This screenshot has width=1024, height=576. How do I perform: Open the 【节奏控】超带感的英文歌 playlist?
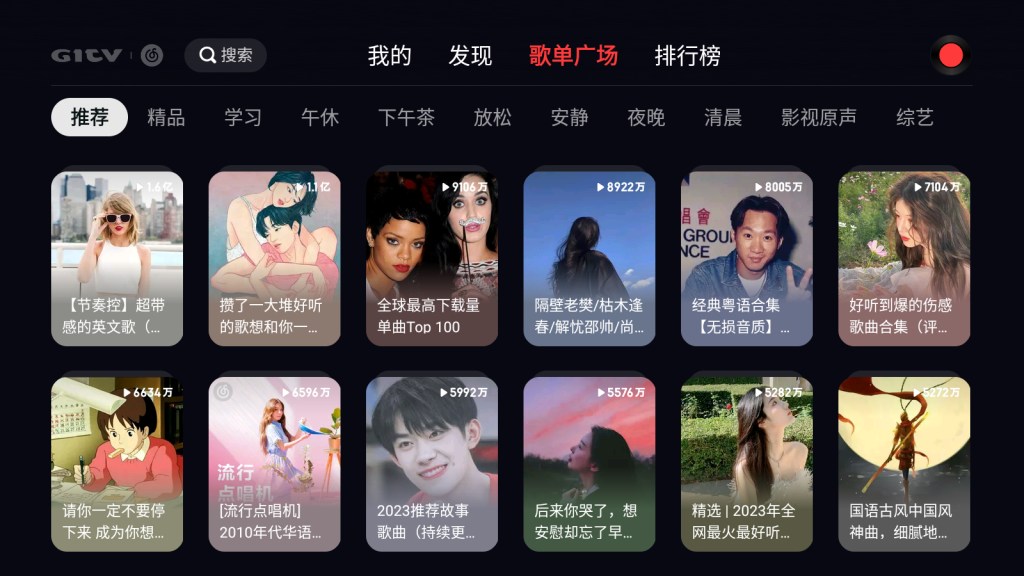point(117,258)
